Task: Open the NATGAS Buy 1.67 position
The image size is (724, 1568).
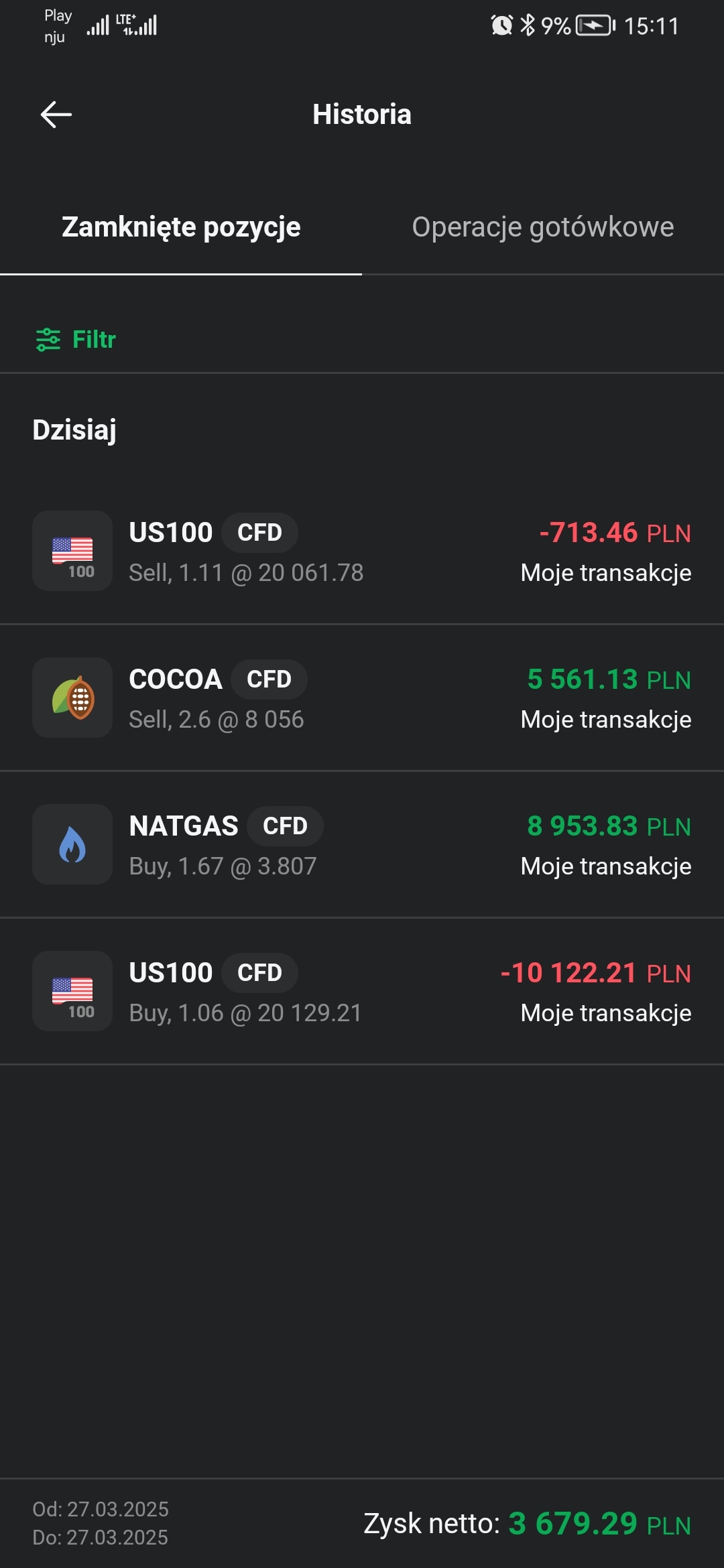Action: tap(362, 845)
